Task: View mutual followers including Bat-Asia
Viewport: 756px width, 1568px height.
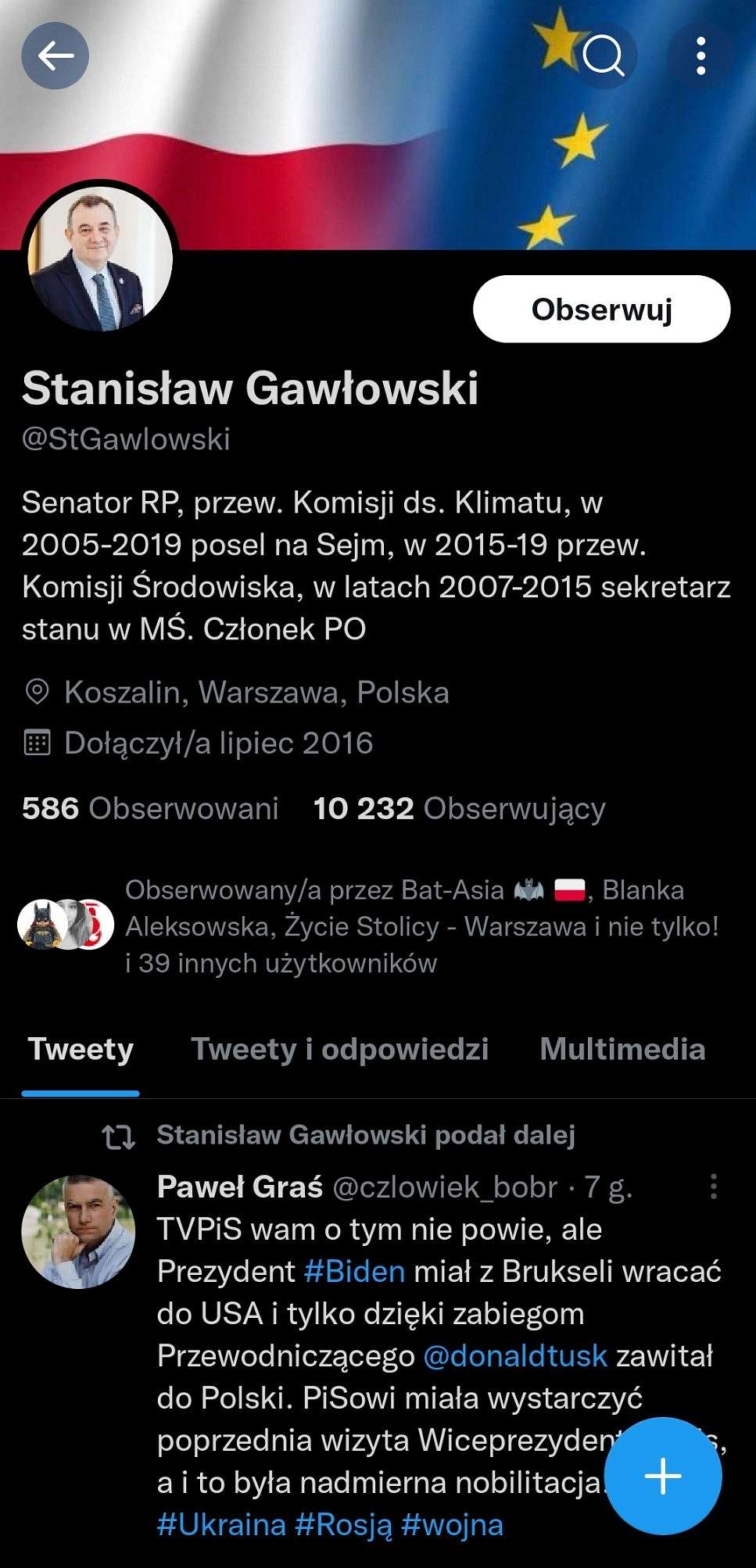Action: coord(367,926)
